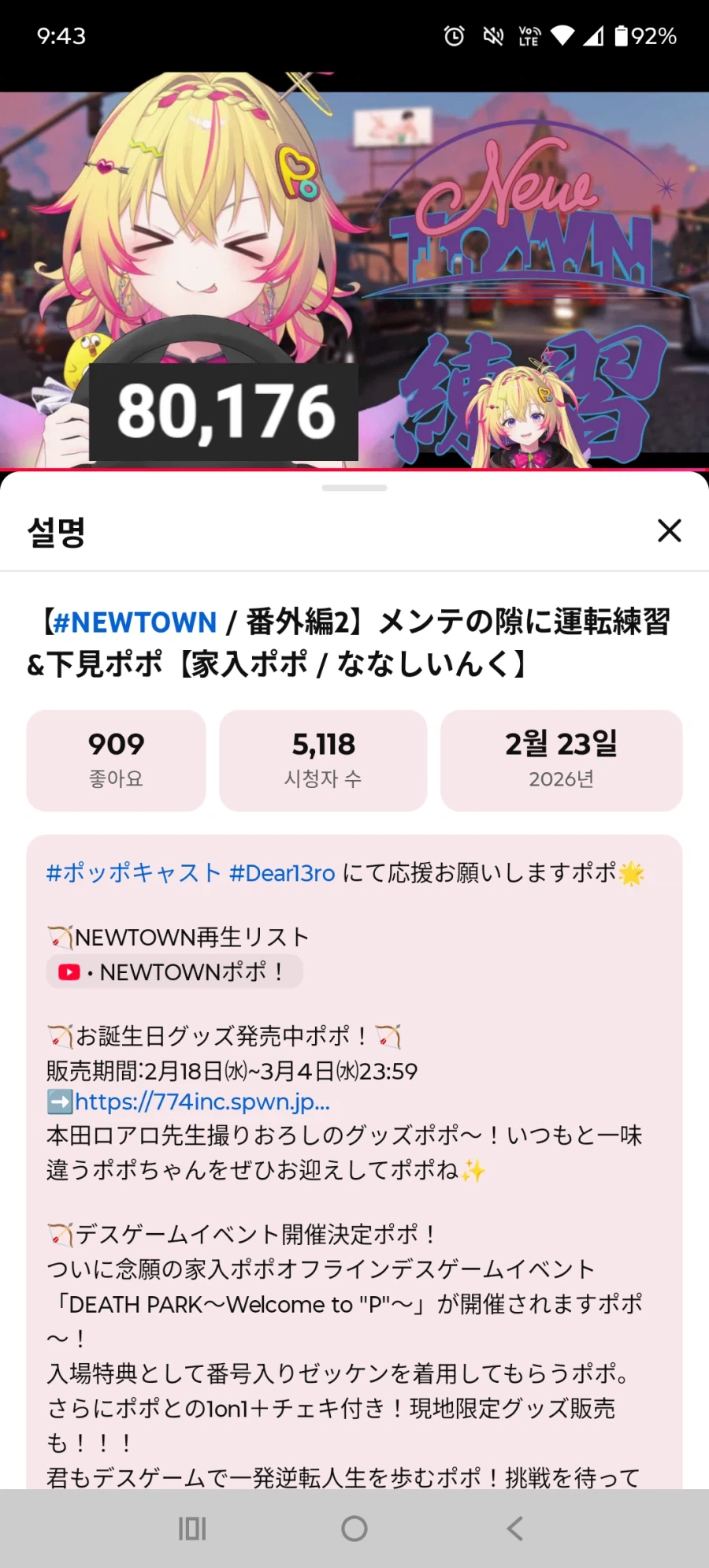Tap the description sheet's drag handle
The width and height of the screenshot is (709, 1568).
coord(354,488)
